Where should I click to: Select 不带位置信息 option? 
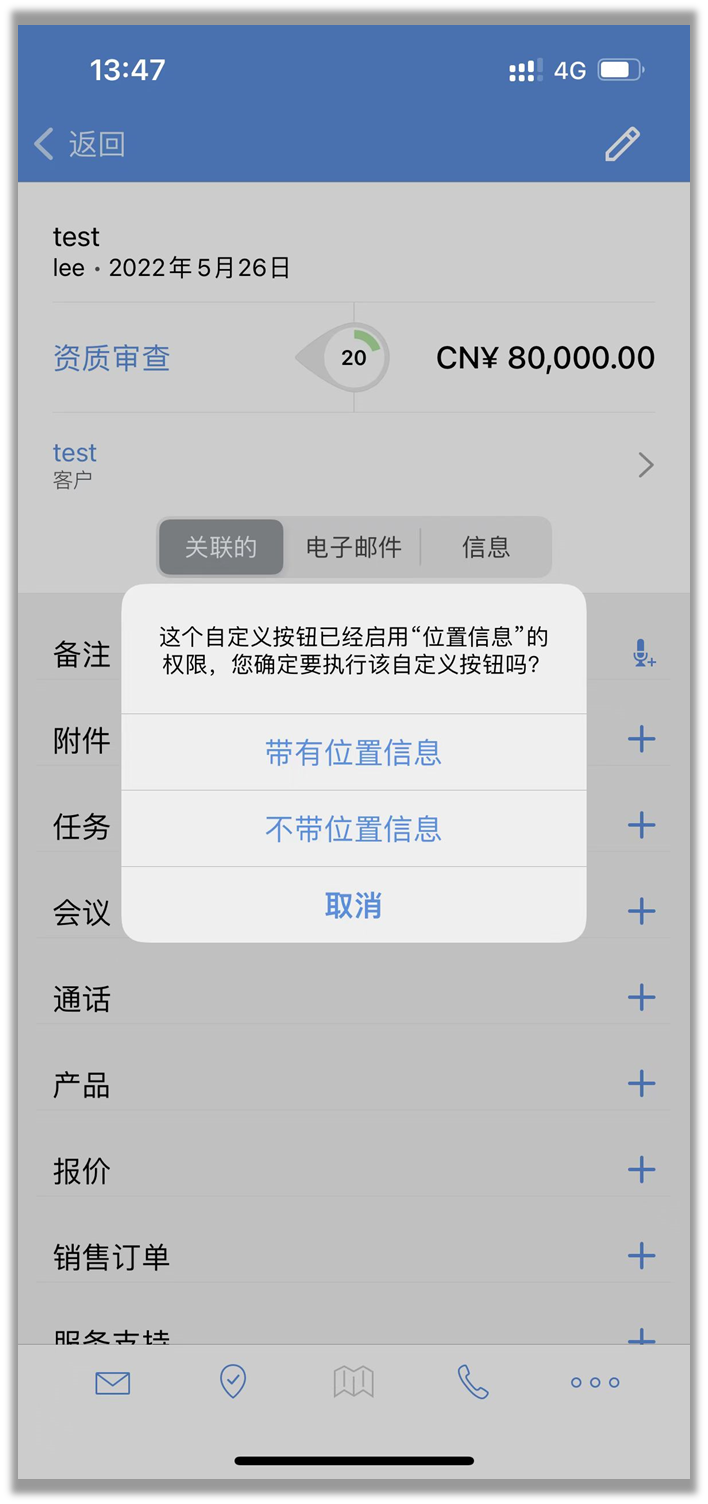[353, 828]
